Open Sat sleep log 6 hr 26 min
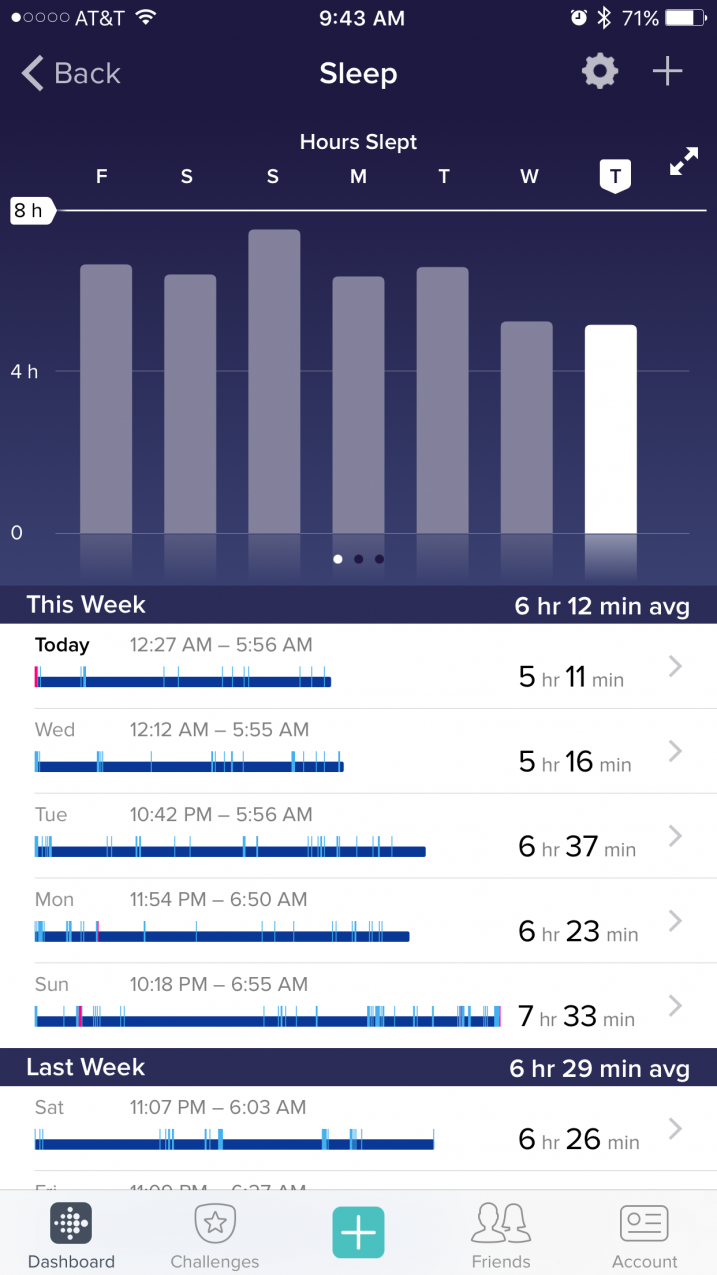 (x=358, y=1129)
